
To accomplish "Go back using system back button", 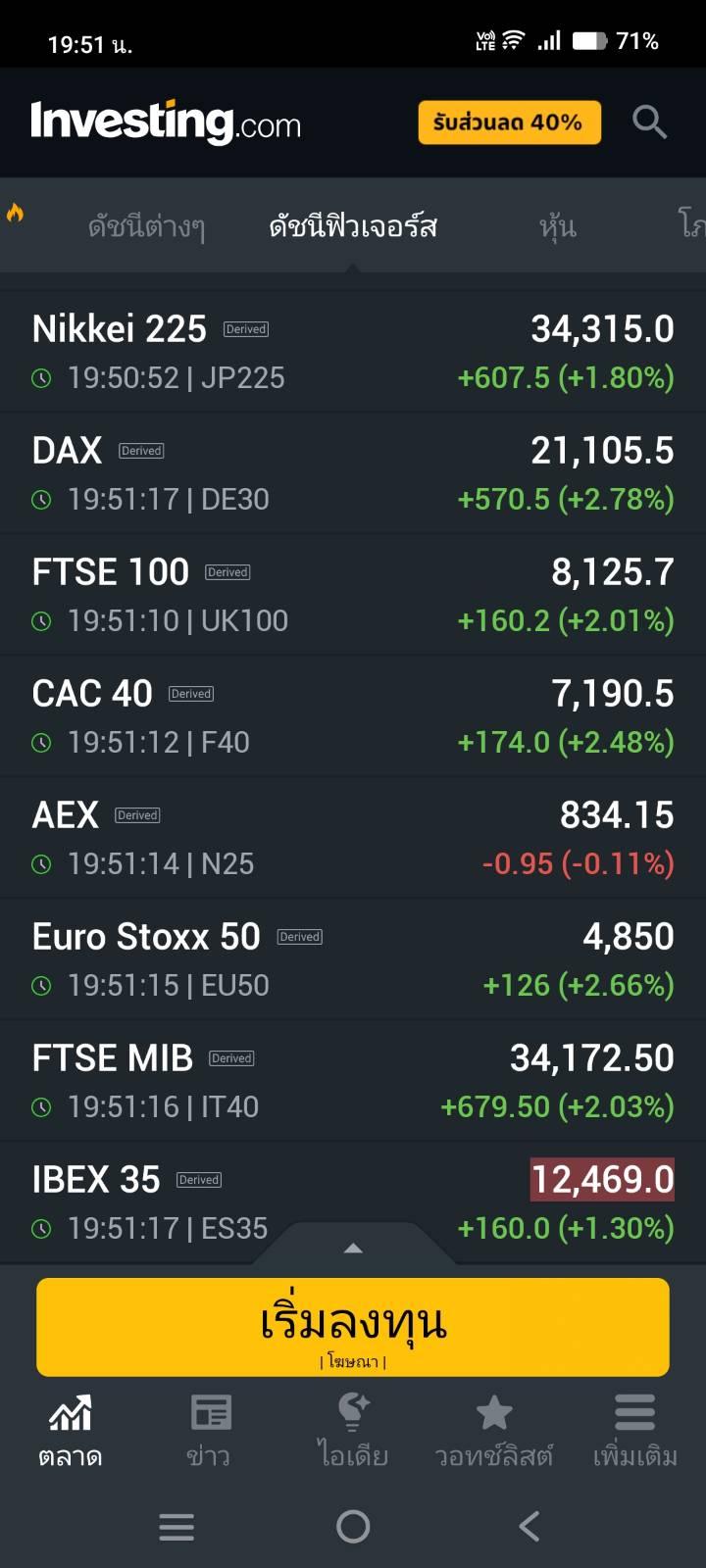I will click(529, 1526).
